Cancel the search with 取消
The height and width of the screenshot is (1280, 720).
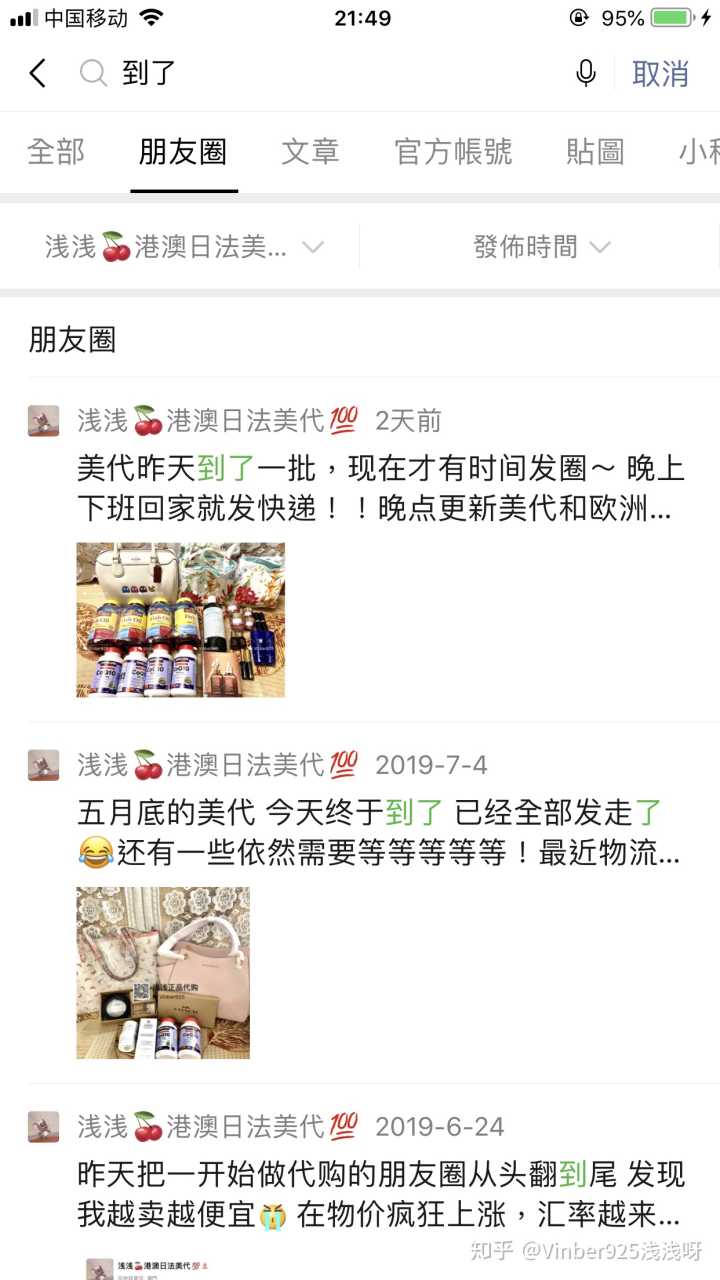[x=660, y=73]
